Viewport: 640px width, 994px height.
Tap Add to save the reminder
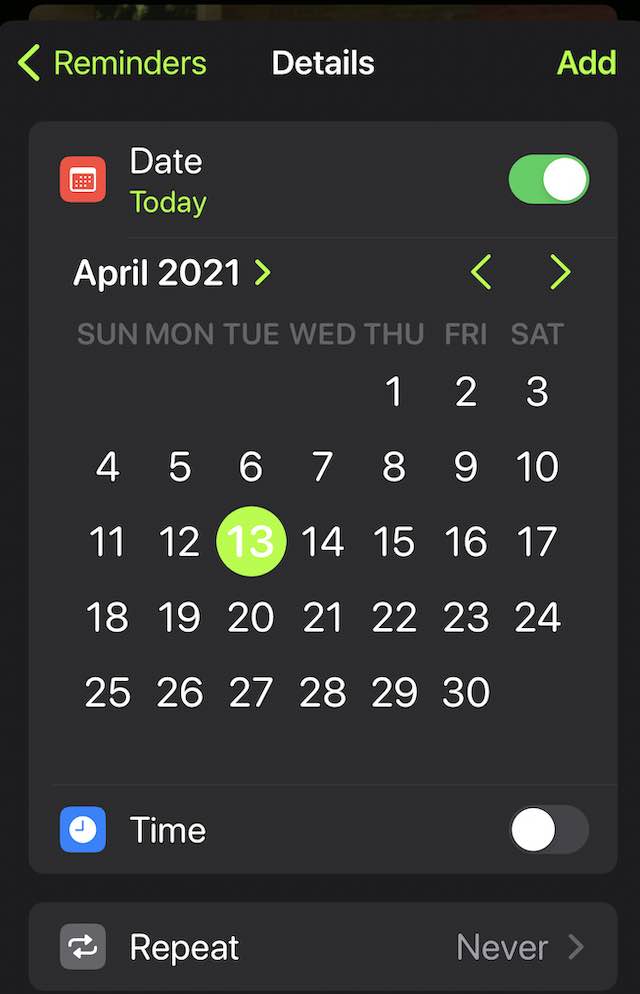586,63
